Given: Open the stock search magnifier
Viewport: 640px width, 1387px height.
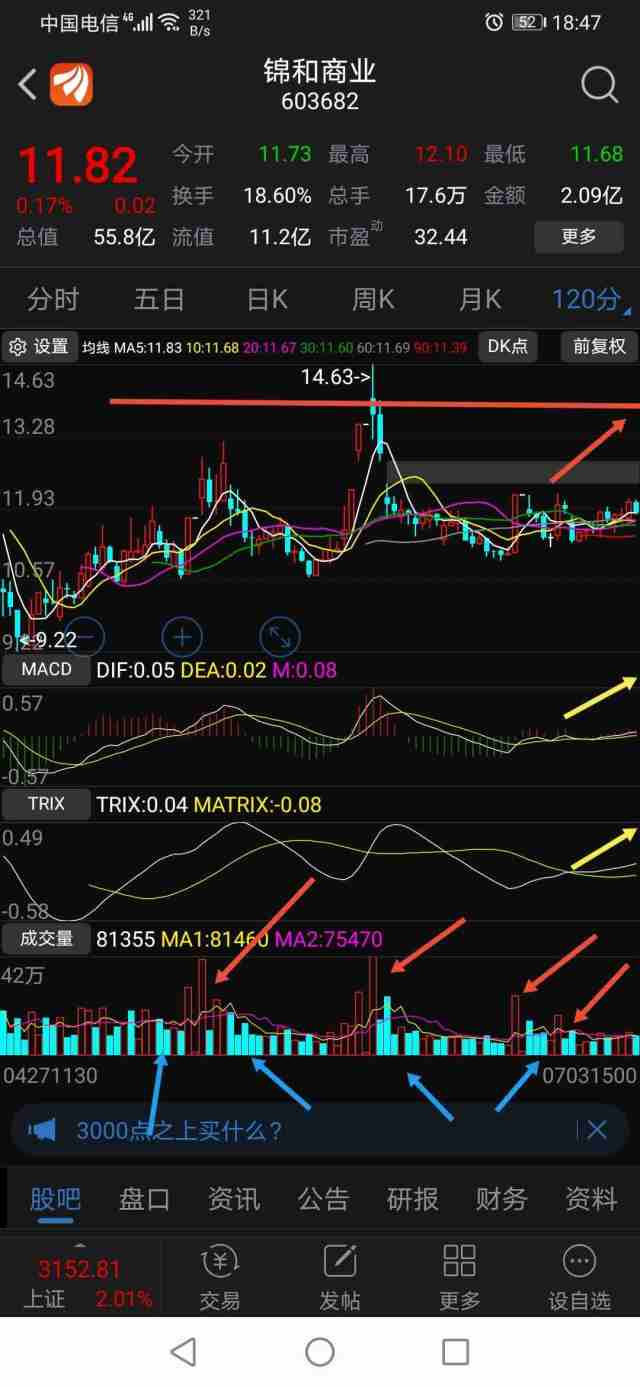Looking at the screenshot, I should click(599, 85).
